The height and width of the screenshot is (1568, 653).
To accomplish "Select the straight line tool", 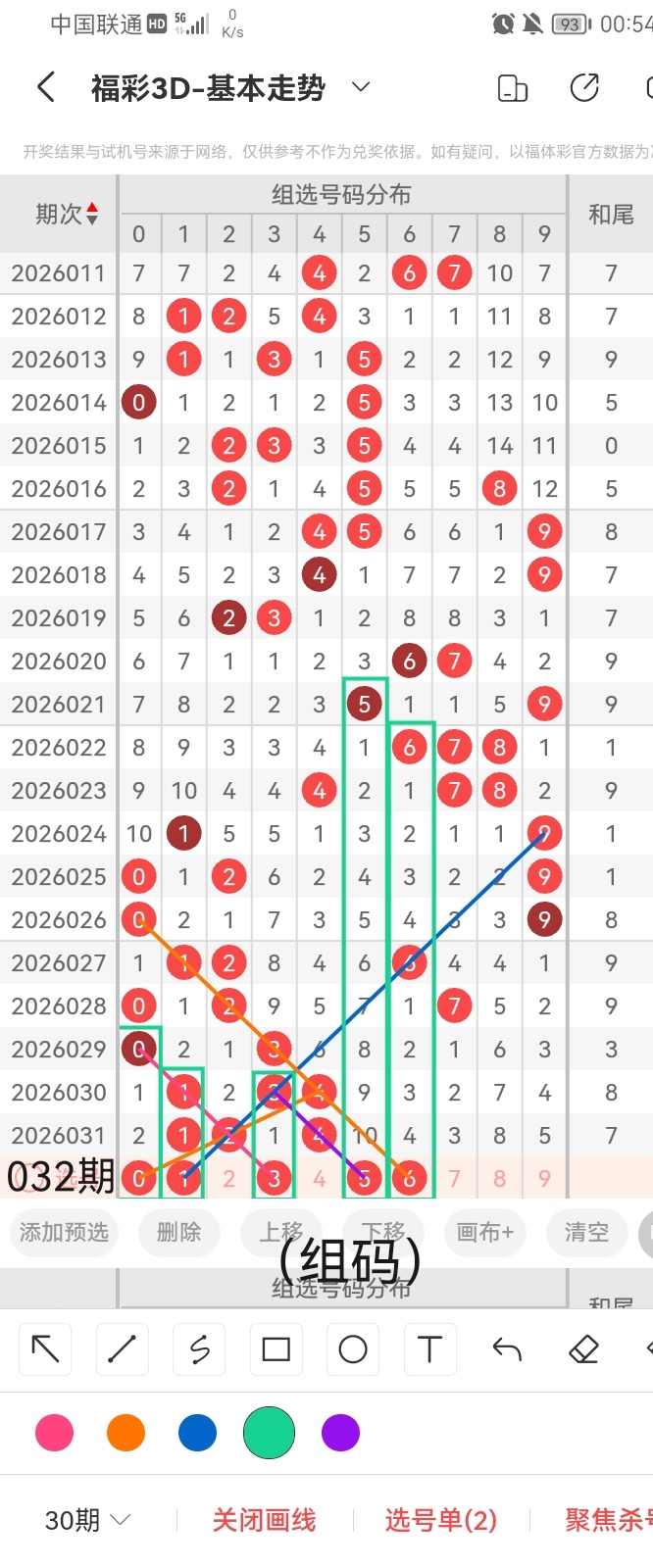I will tap(122, 1349).
